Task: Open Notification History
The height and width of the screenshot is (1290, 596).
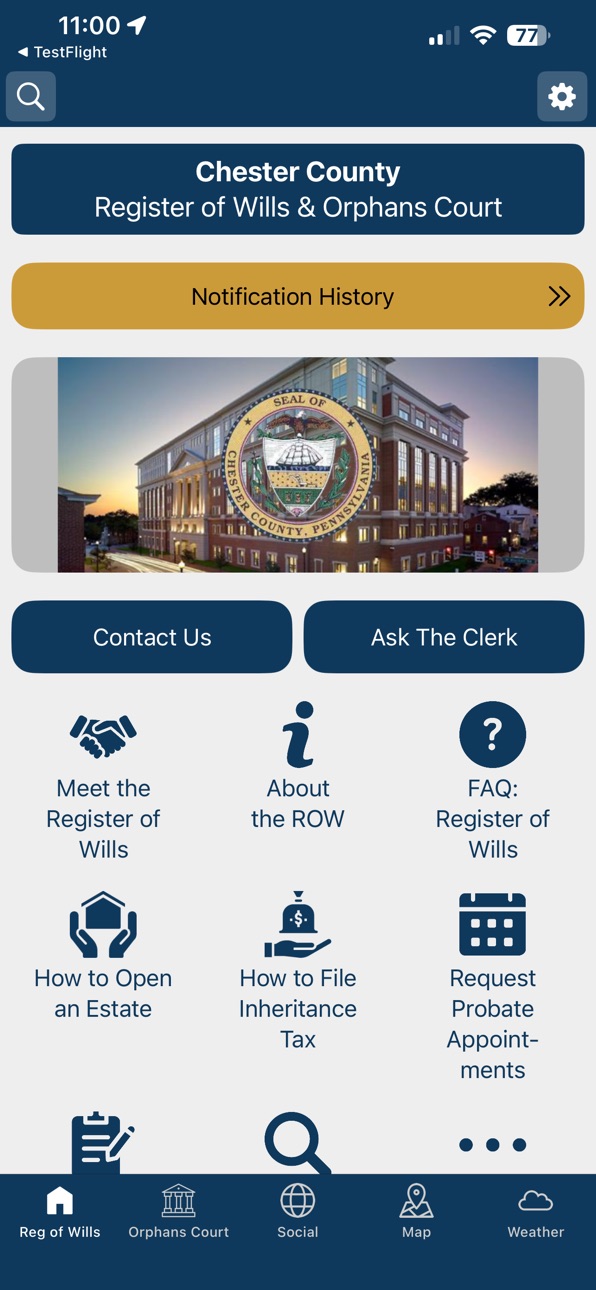Action: pos(298,296)
